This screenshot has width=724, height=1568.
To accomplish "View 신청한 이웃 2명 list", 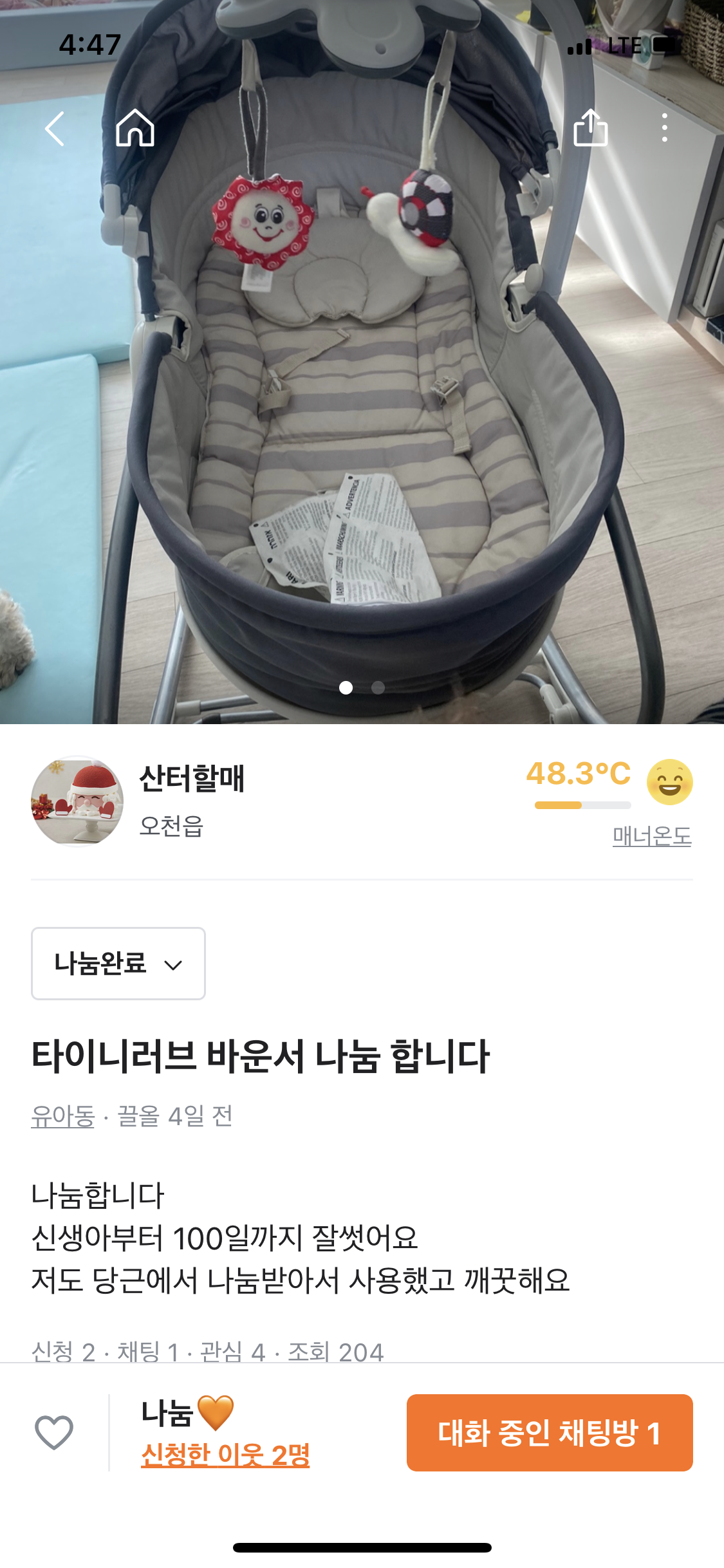I will pos(225,1455).
